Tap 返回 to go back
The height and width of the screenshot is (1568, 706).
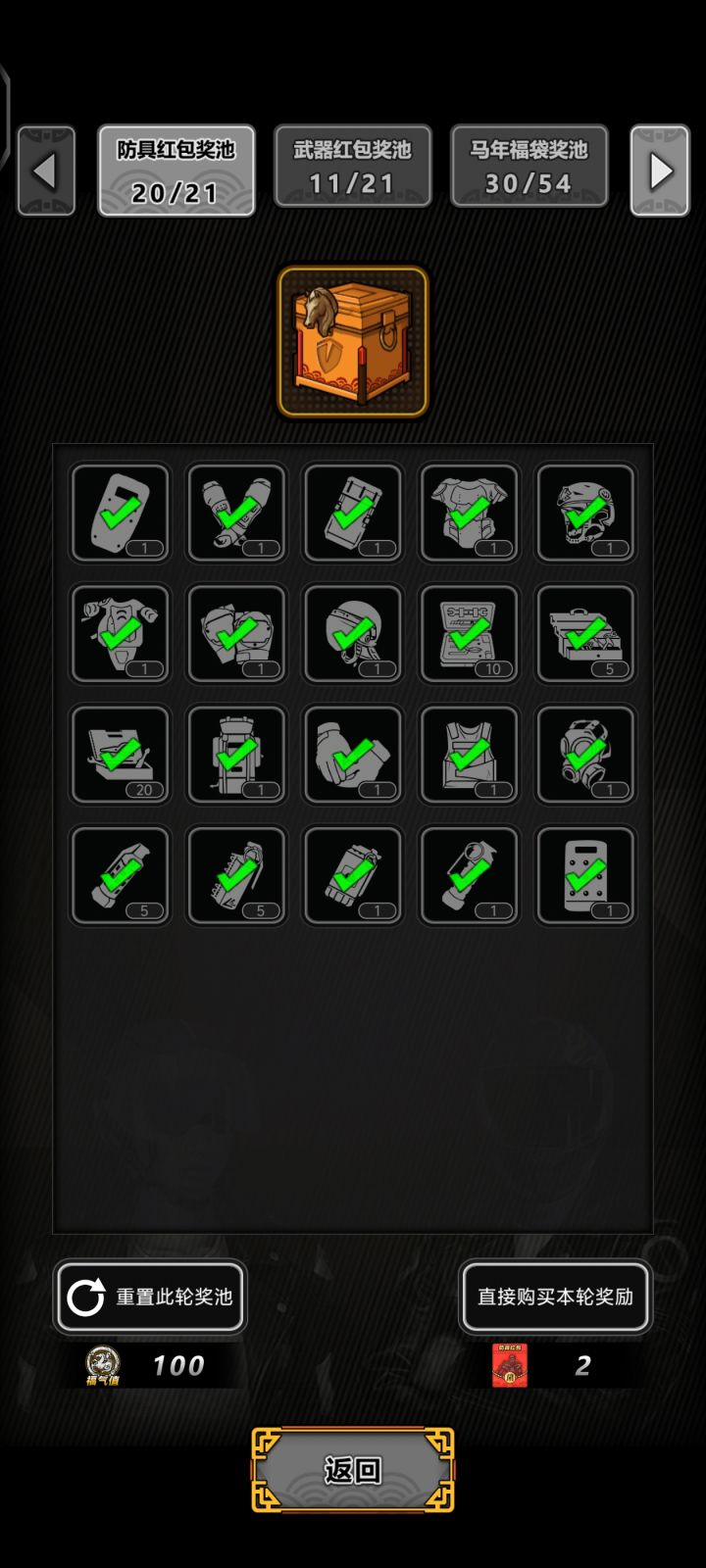point(353,1470)
